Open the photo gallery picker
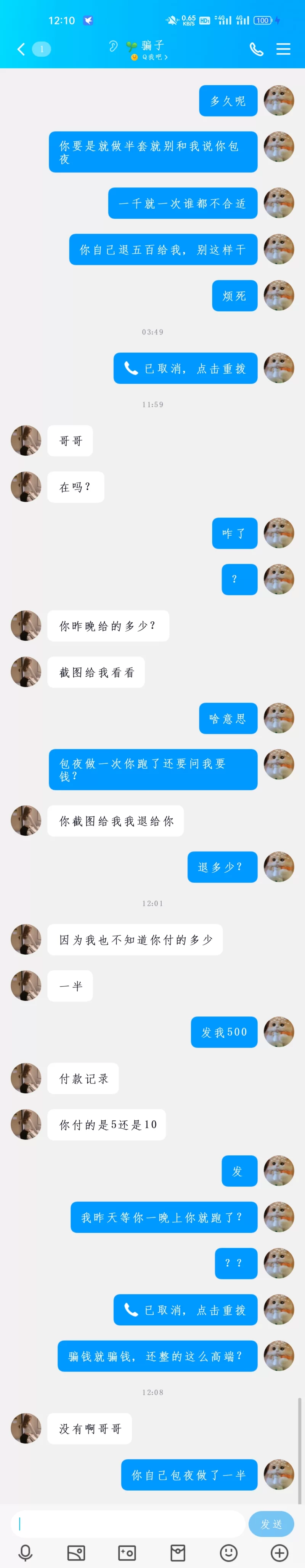Image resolution: width=305 pixels, height=1568 pixels. tap(76, 1553)
